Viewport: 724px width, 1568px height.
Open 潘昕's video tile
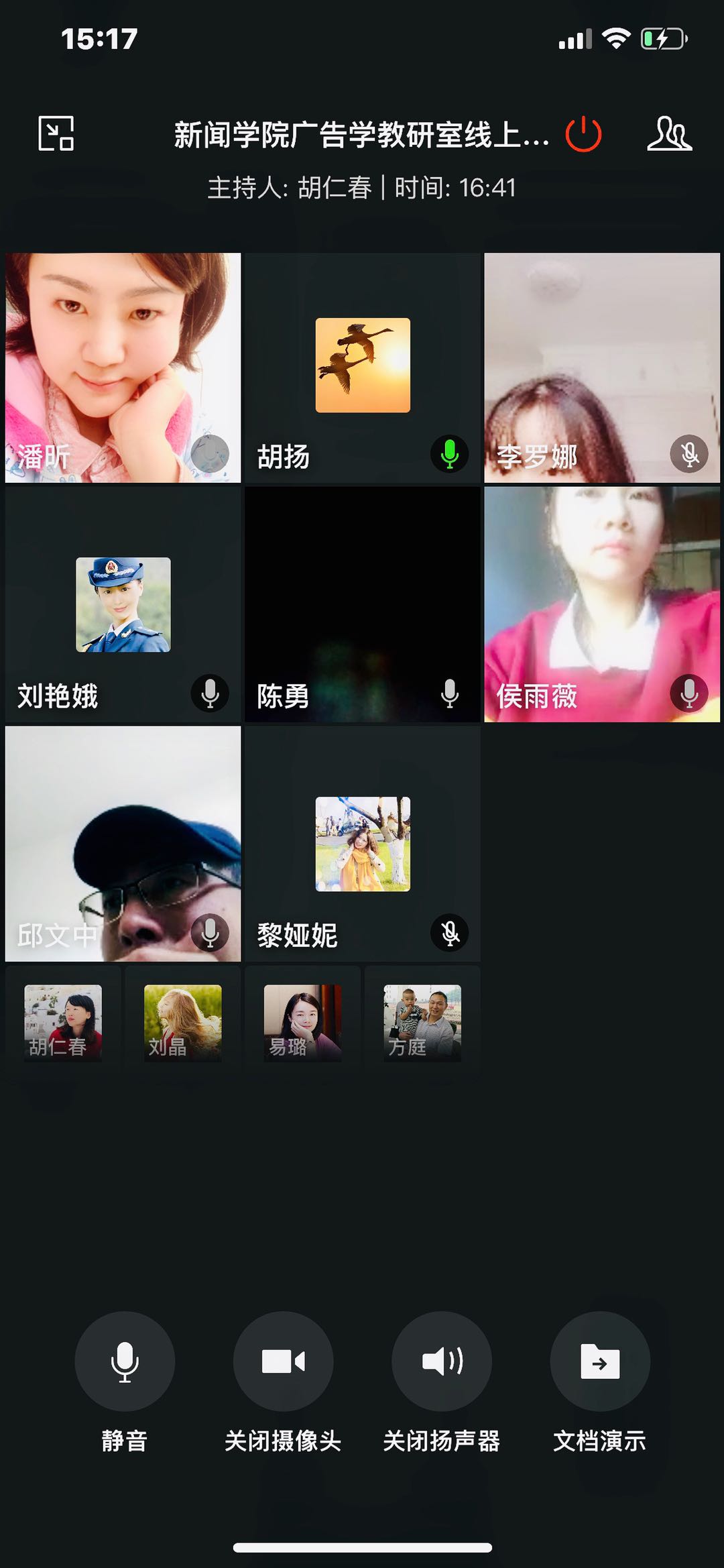[123, 368]
